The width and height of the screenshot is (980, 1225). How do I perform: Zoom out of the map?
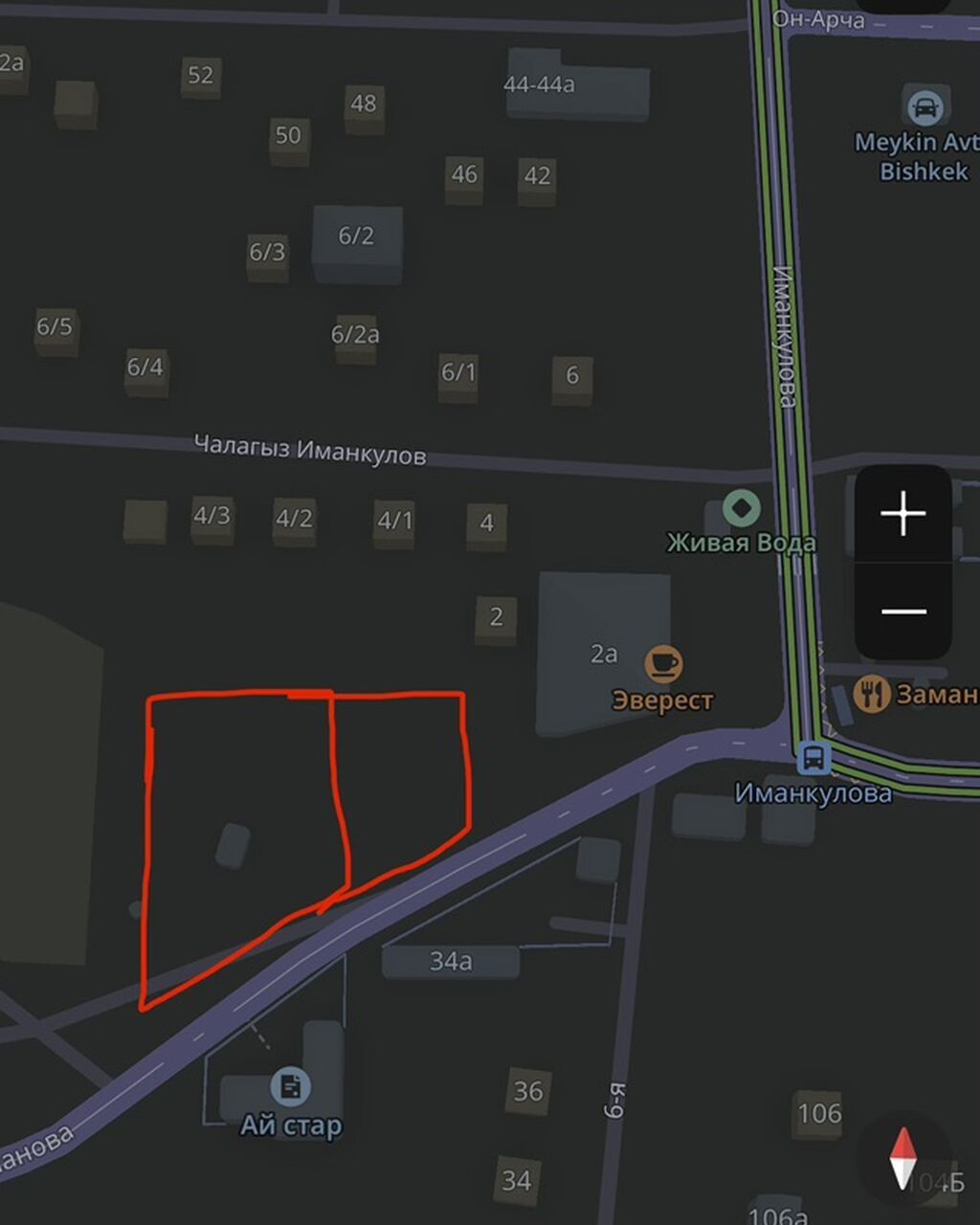click(902, 611)
